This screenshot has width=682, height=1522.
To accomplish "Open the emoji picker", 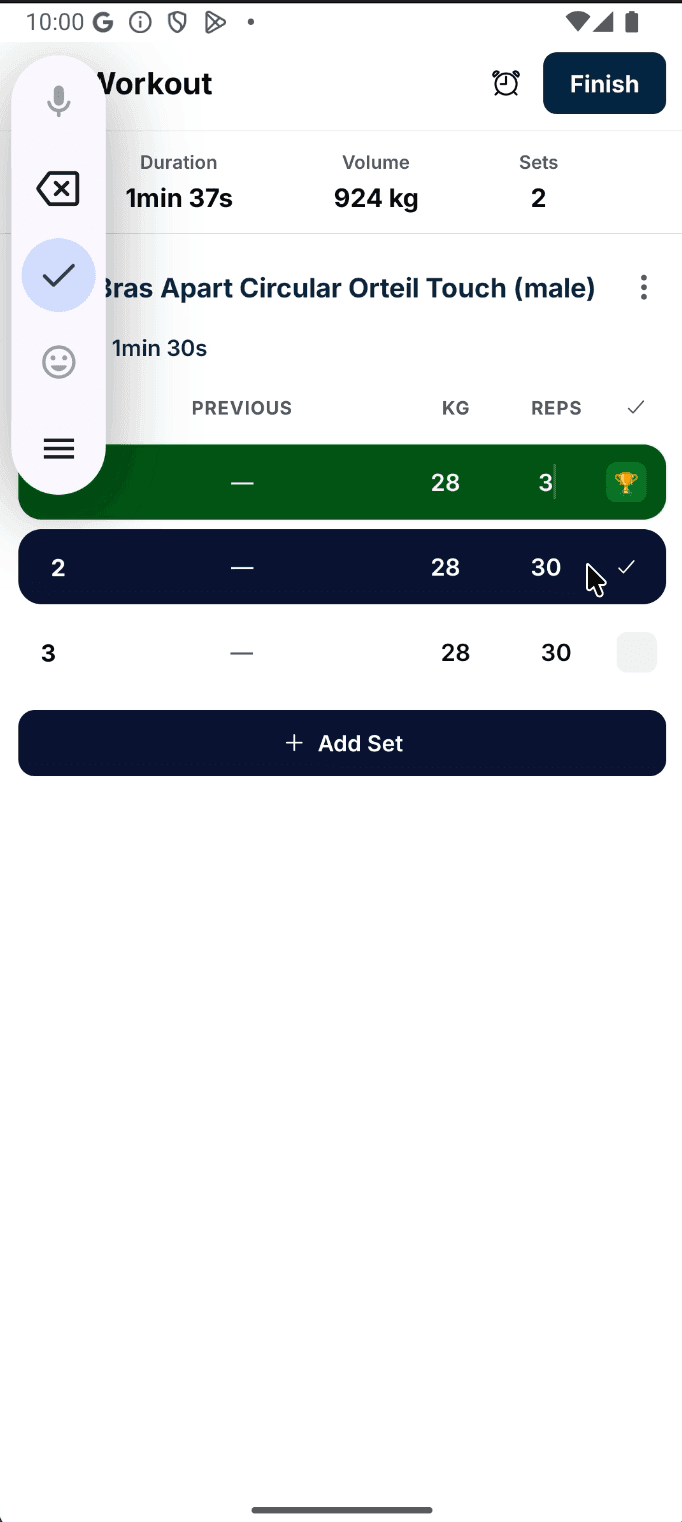I will click(59, 362).
